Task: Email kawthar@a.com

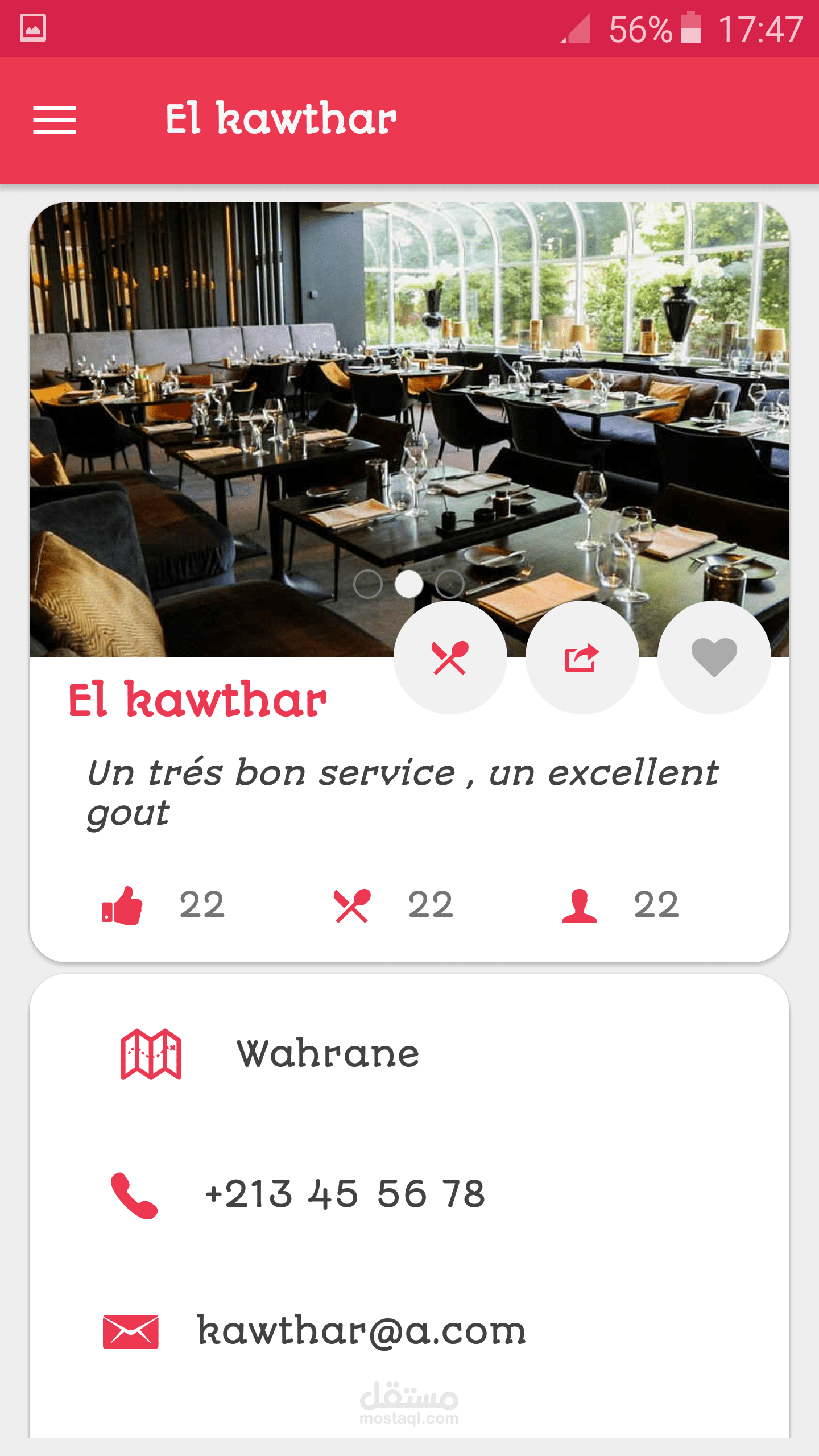Action: tap(361, 1331)
